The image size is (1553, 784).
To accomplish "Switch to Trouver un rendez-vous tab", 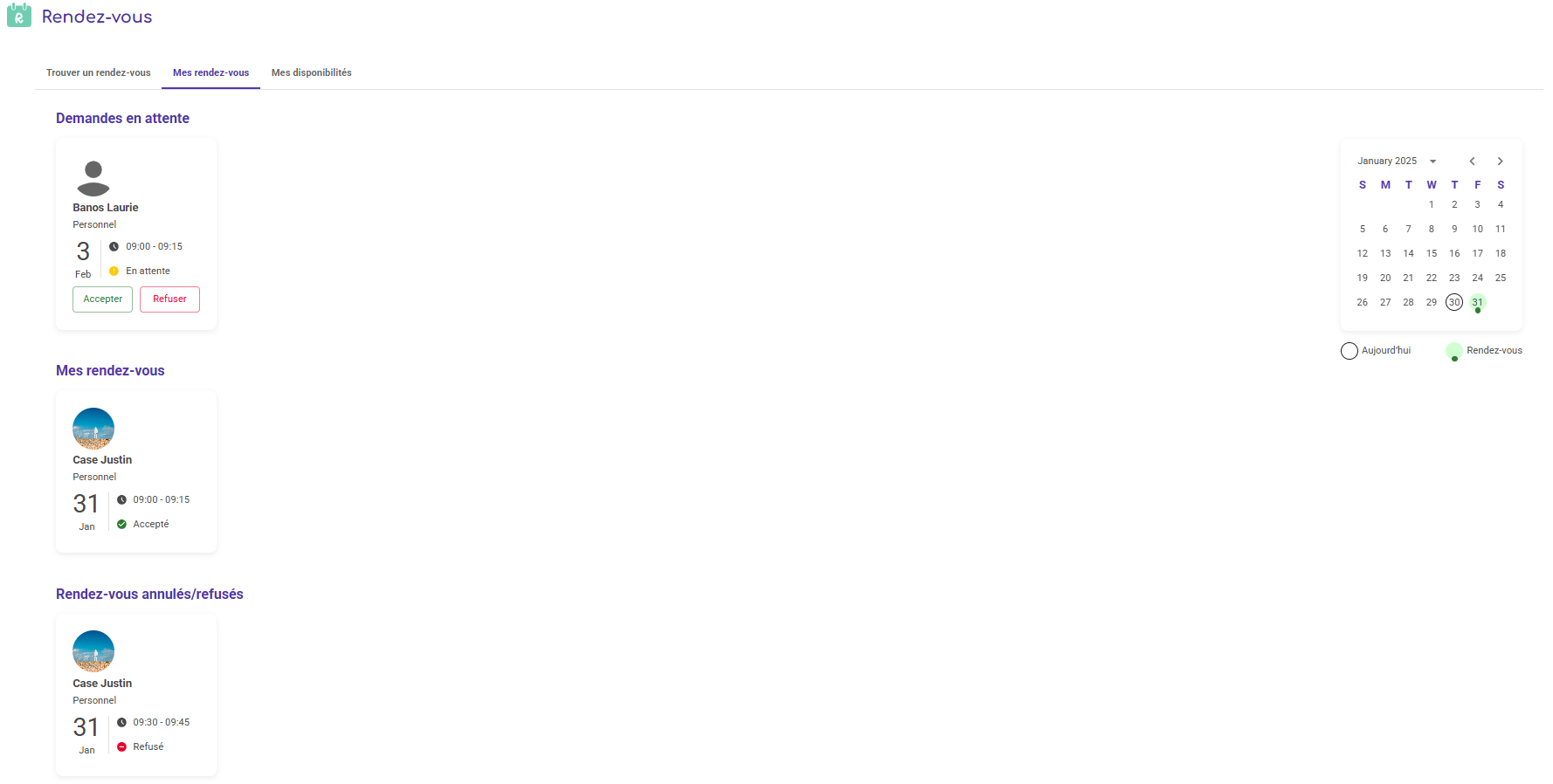I will pos(98,72).
